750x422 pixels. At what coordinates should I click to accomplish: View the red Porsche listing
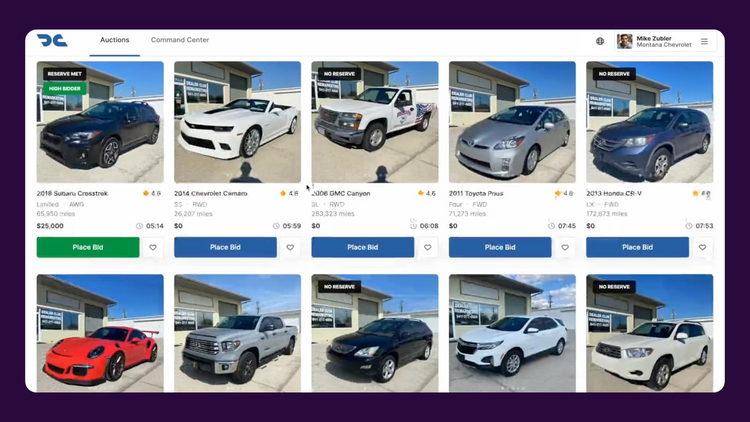(100, 332)
